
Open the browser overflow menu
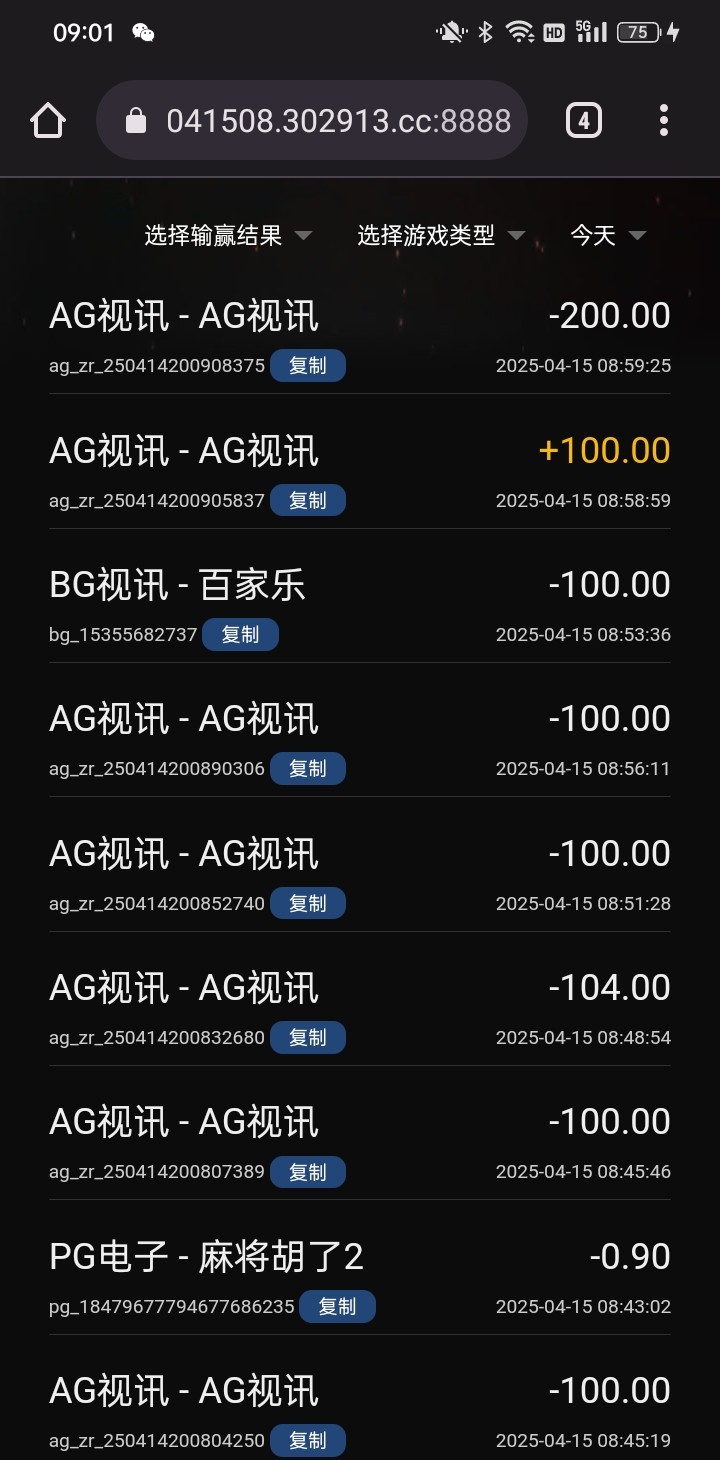point(663,121)
